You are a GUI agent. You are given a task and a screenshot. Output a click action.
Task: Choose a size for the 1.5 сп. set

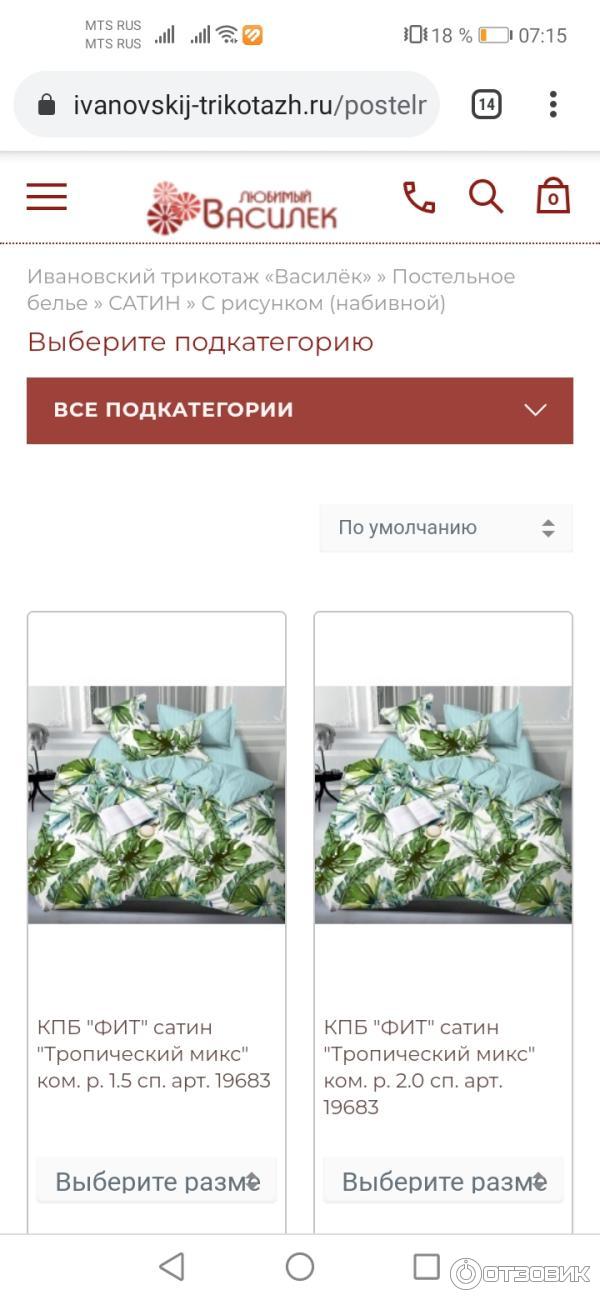coord(156,1181)
